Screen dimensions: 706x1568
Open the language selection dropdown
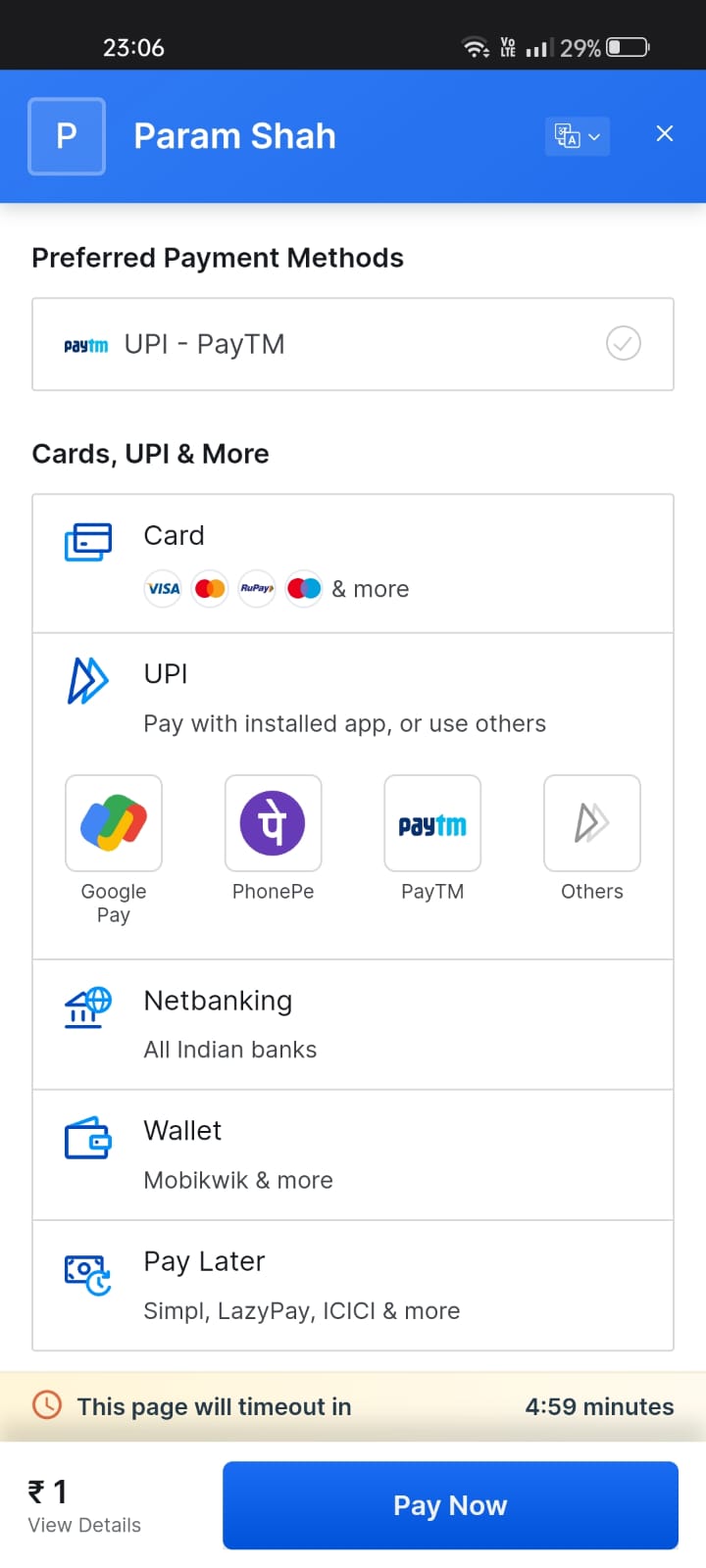pos(577,136)
